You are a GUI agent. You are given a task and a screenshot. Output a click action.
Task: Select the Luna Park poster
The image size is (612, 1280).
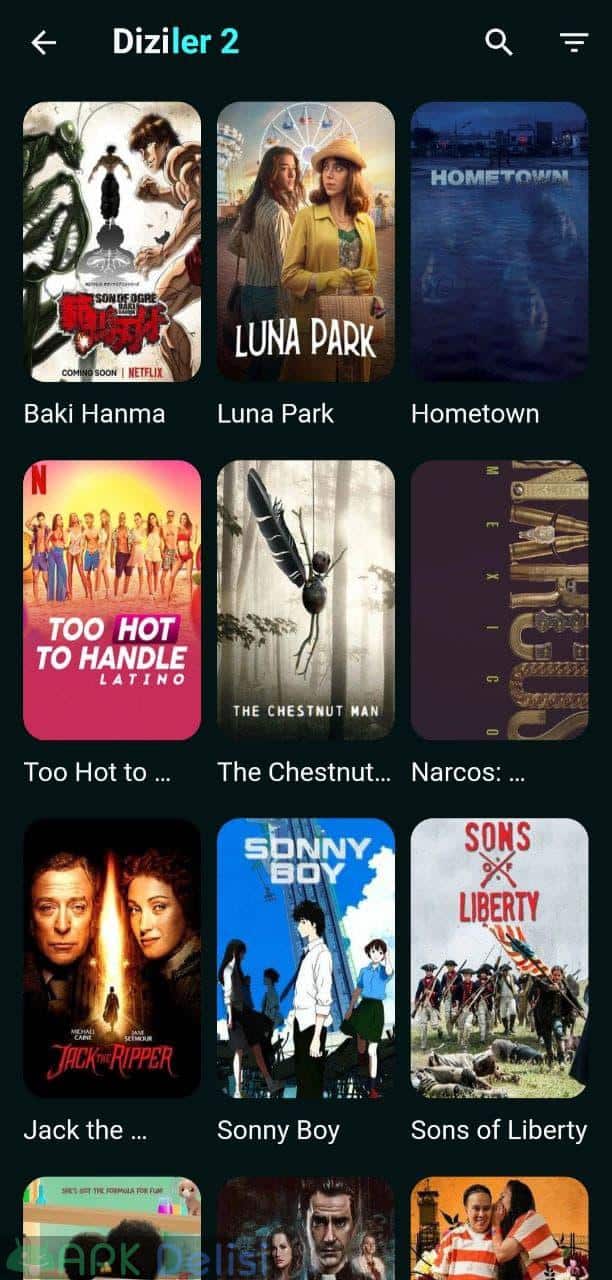pos(306,242)
